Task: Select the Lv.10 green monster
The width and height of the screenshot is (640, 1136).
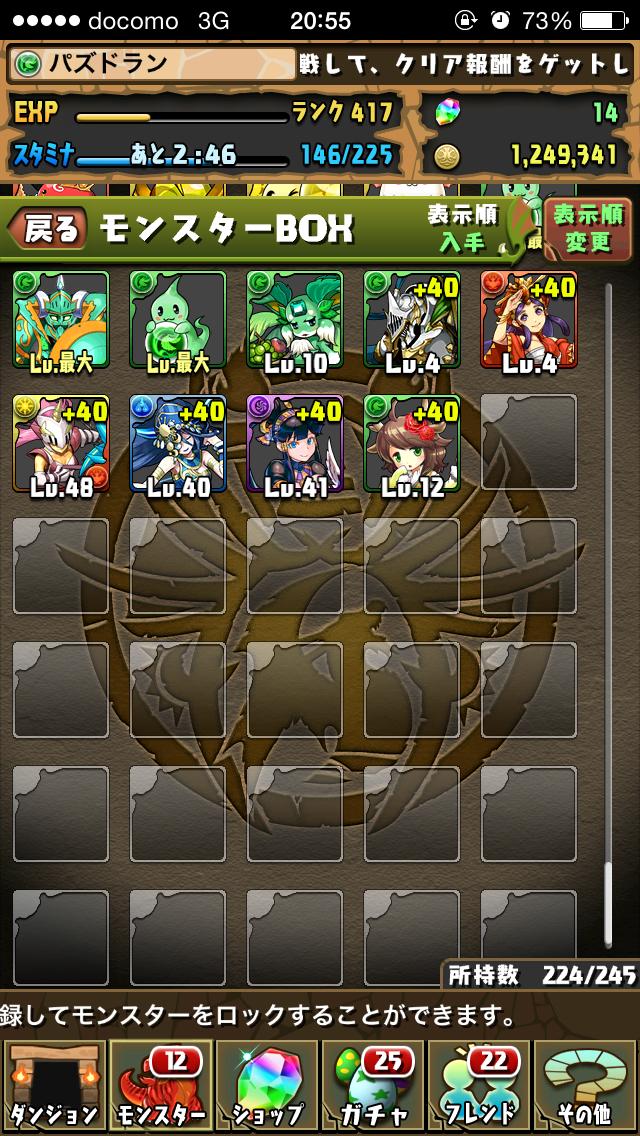Action: [x=294, y=319]
